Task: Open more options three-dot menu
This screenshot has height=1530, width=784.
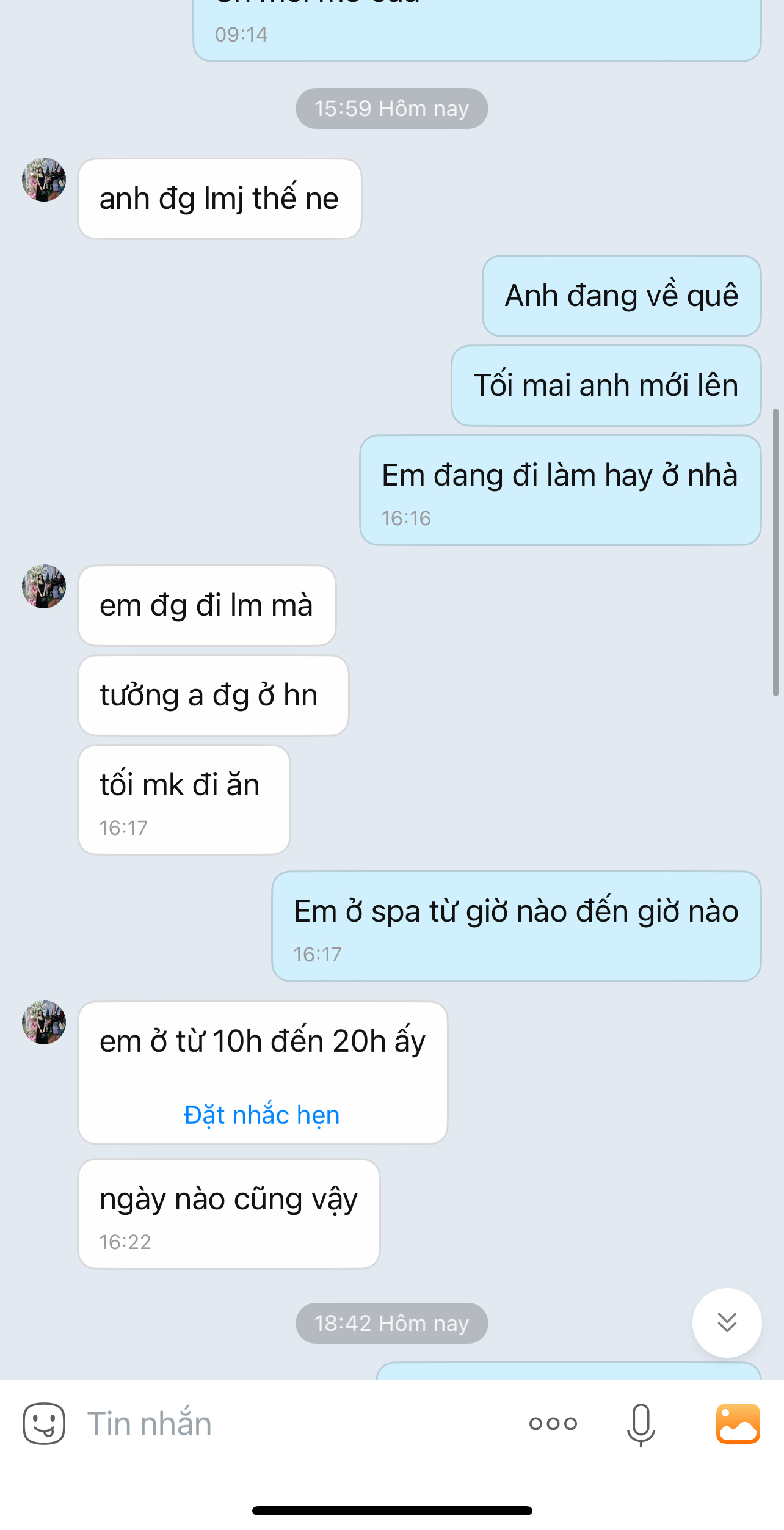Action: tap(553, 1424)
